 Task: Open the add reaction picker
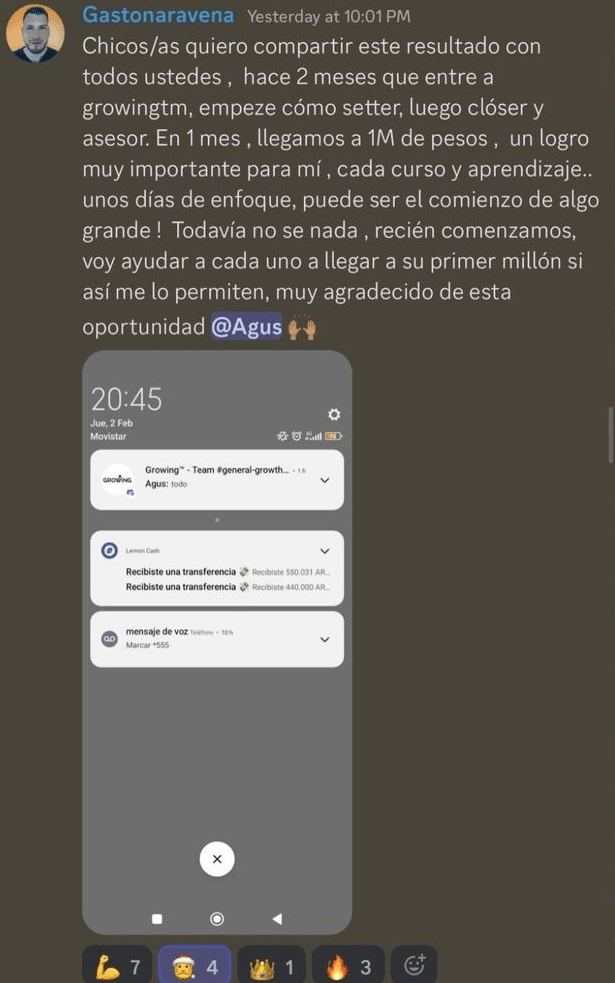414,966
